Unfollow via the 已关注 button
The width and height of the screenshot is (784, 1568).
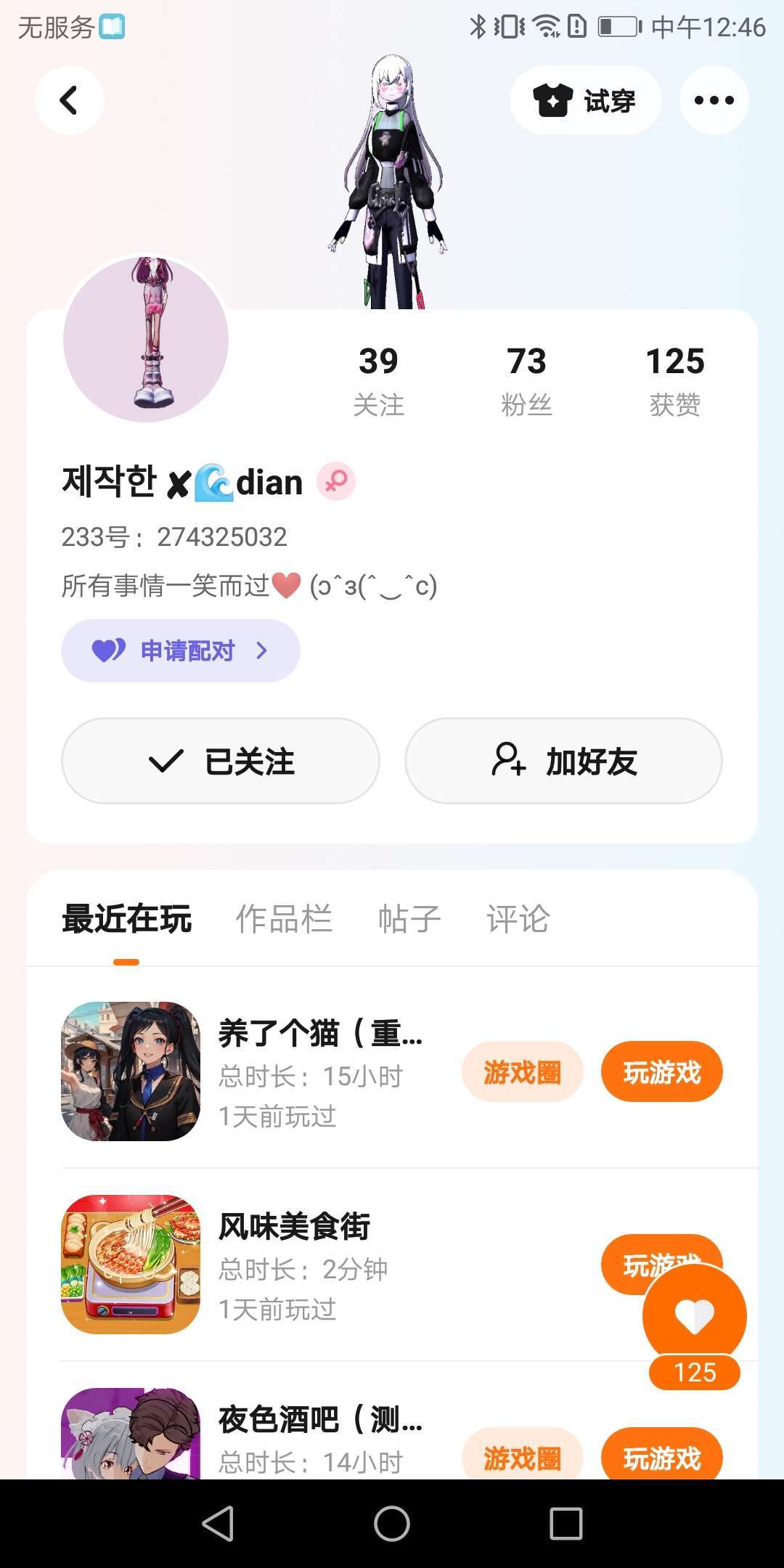(221, 761)
